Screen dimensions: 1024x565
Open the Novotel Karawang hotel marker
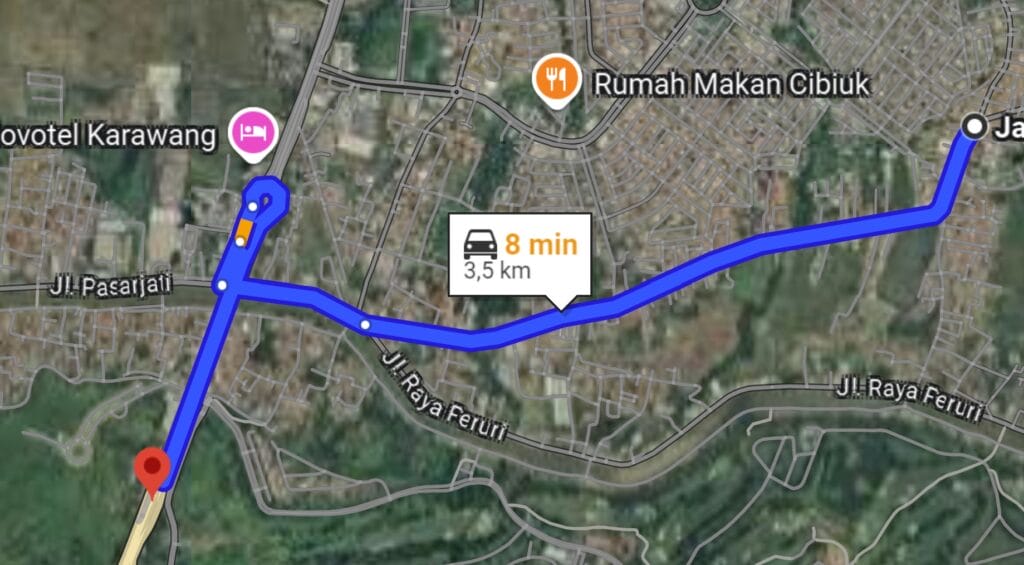point(253,132)
